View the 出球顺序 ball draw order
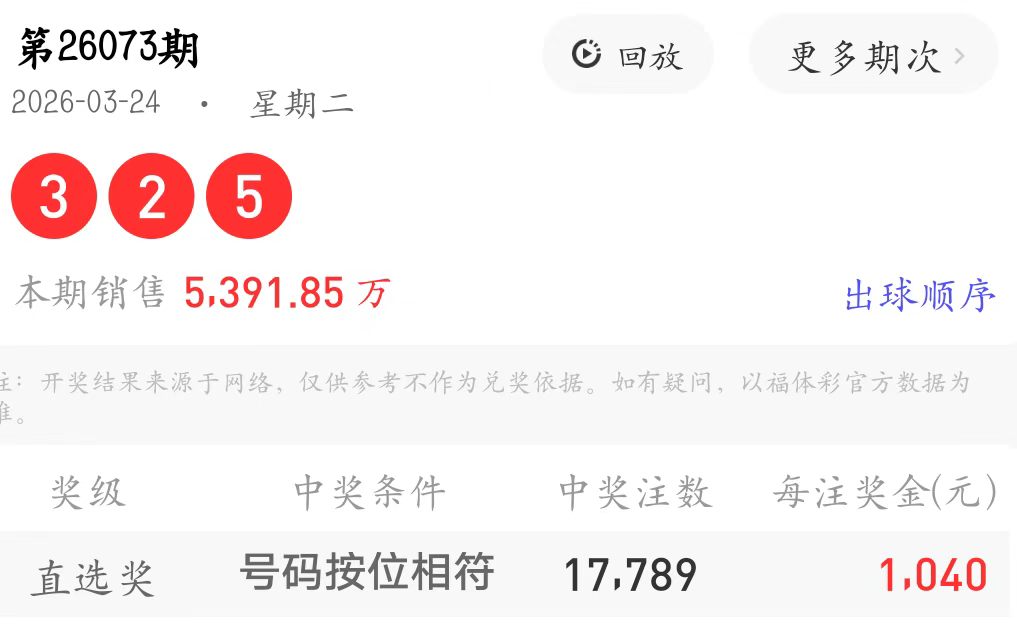This screenshot has height=629, width=1017. click(x=920, y=296)
